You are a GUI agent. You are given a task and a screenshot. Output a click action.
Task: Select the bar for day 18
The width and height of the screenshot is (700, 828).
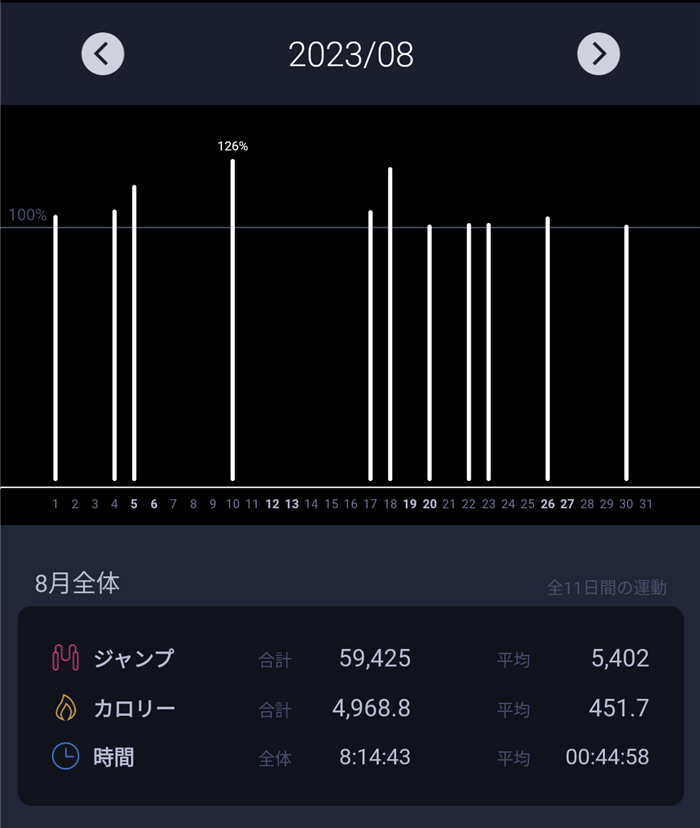(390, 324)
